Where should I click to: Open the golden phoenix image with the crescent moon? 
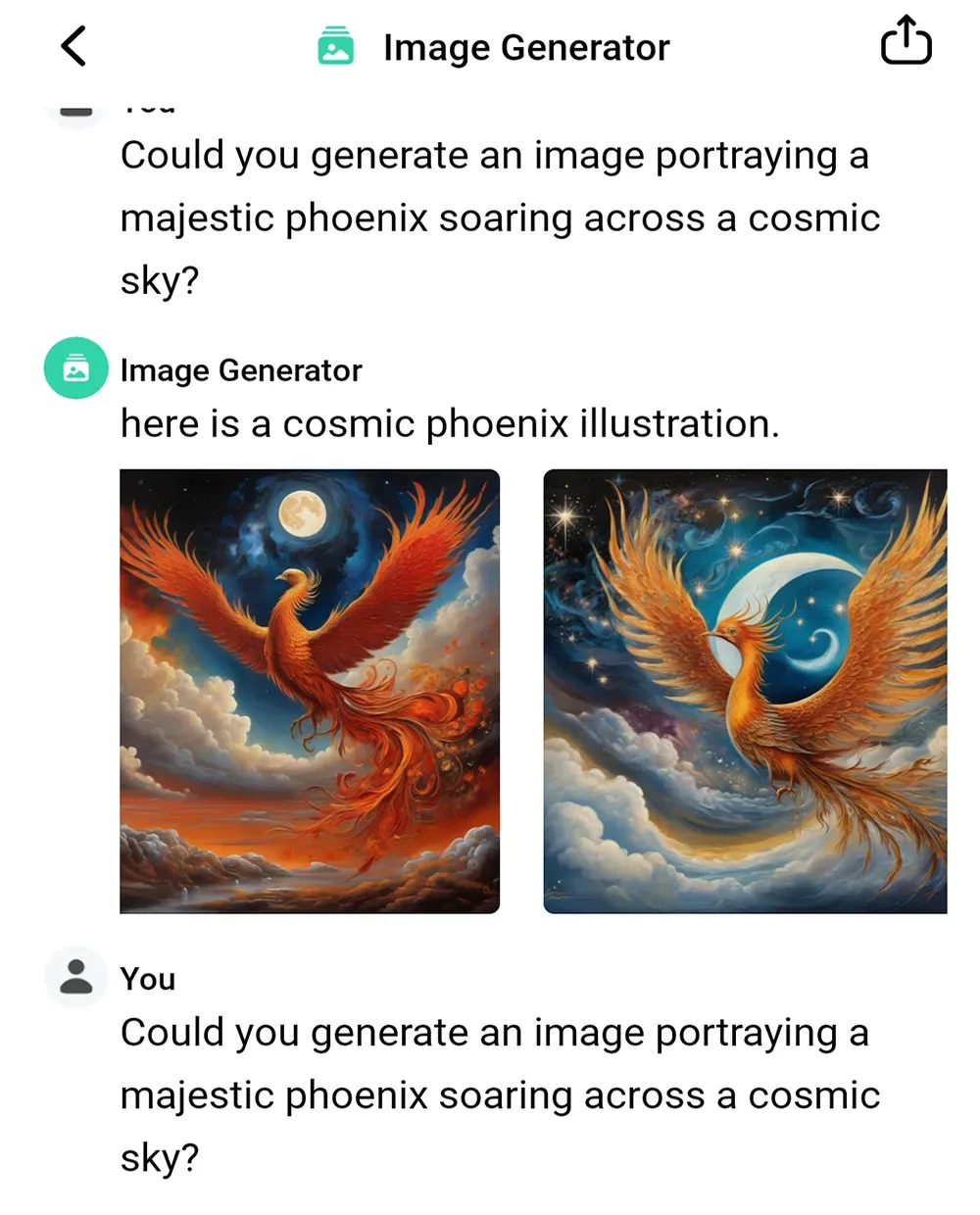pos(745,691)
